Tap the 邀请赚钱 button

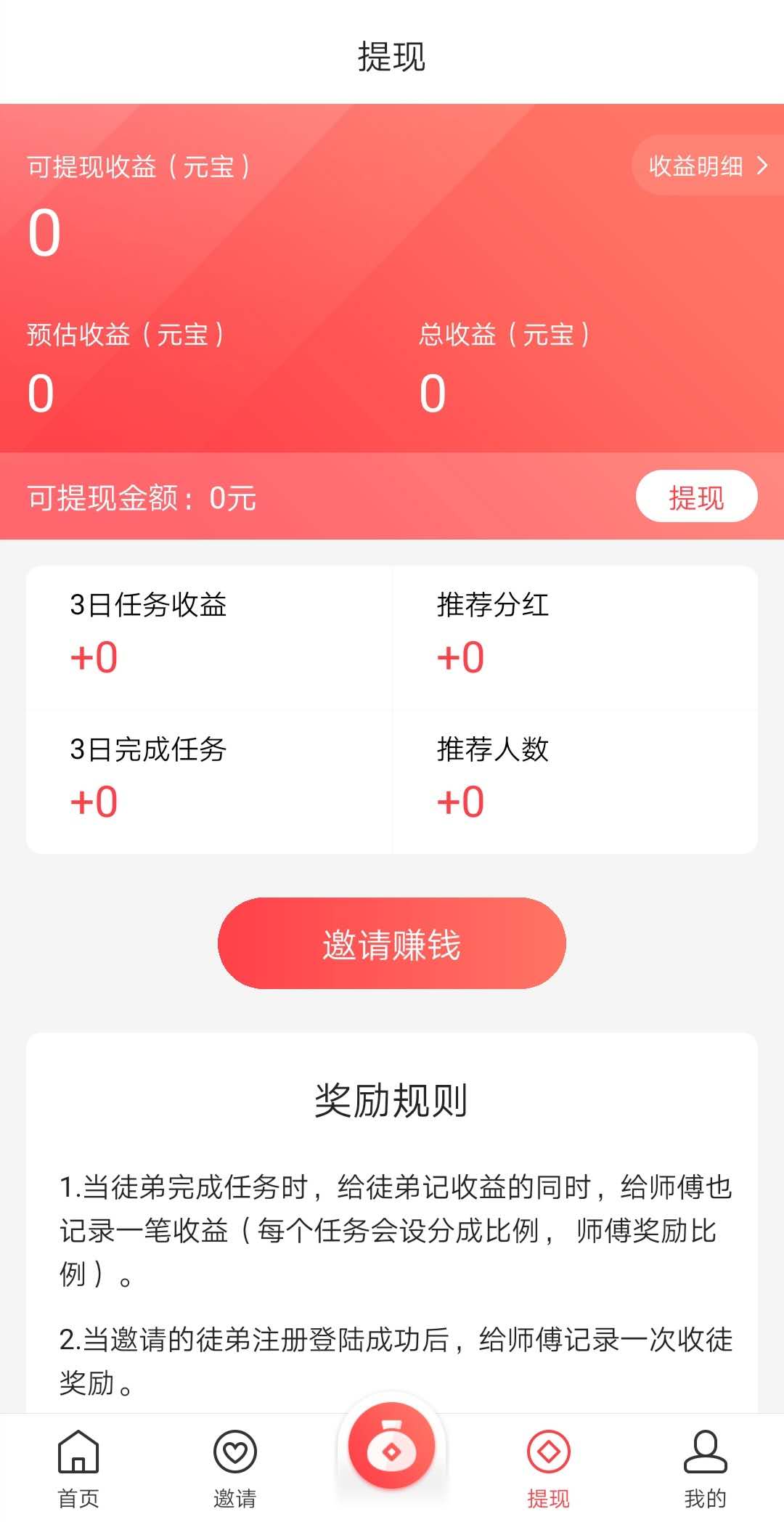(x=392, y=944)
